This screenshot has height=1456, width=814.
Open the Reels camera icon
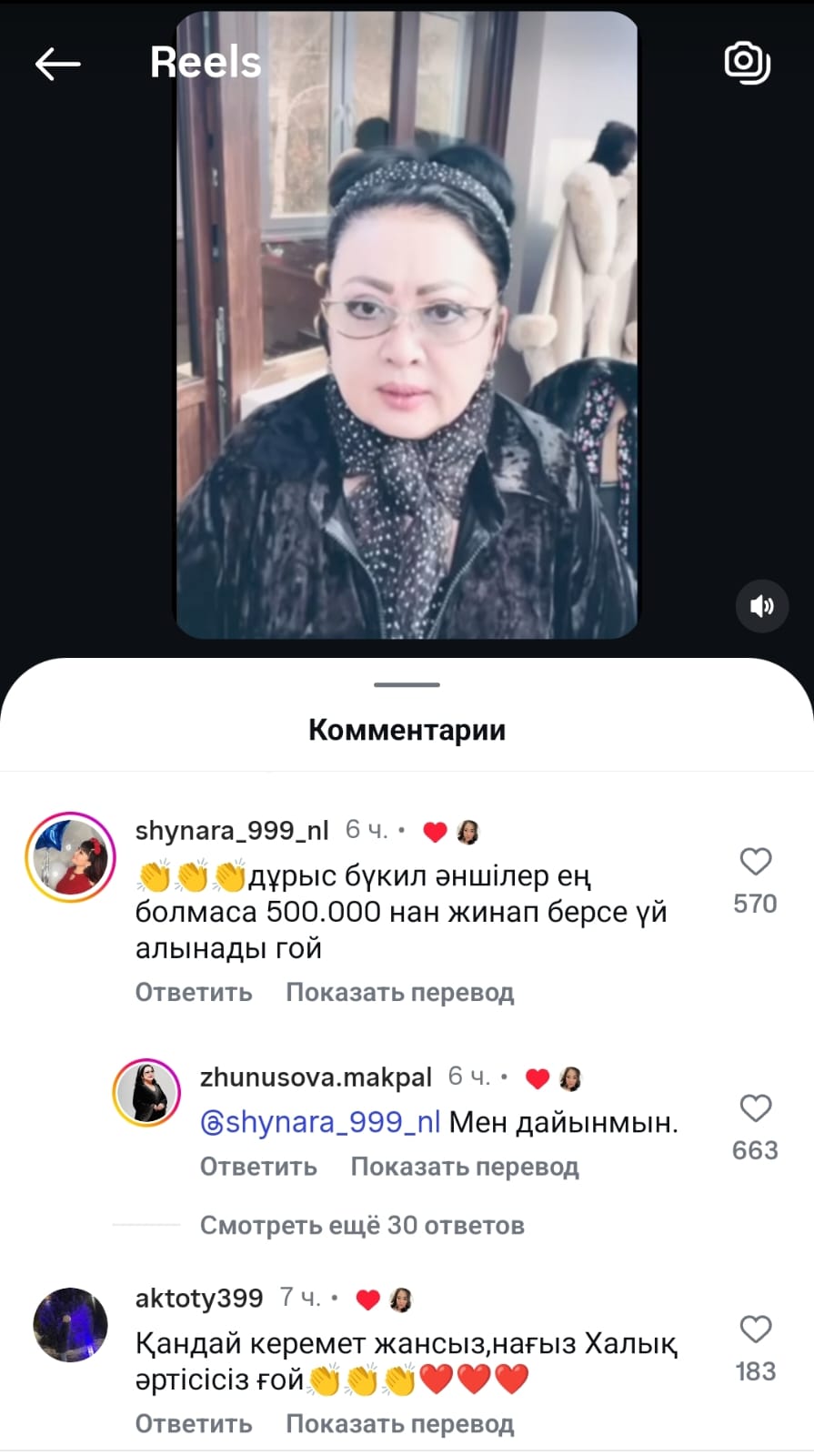click(747, 62)
